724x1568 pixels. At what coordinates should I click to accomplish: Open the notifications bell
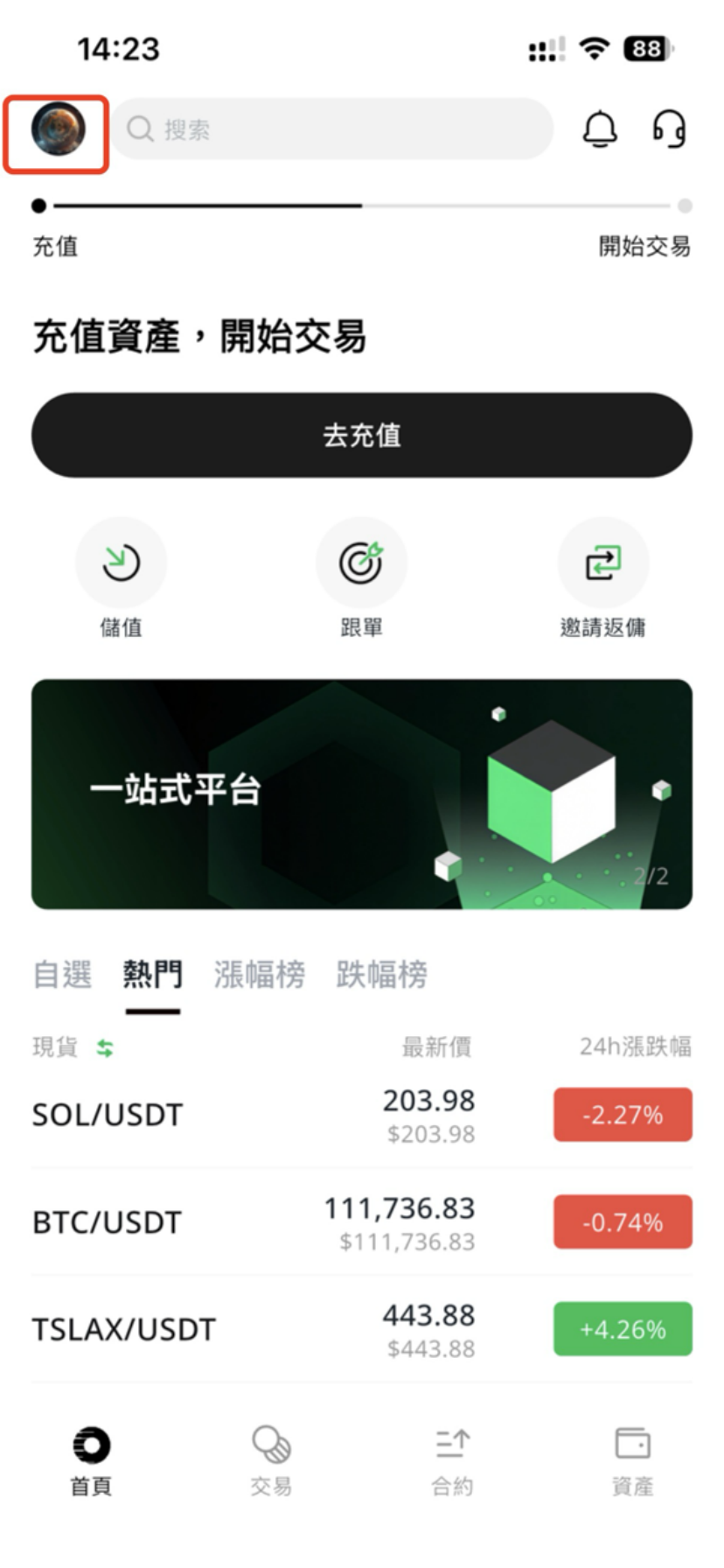pyautogui.click(x=600, y=129)
